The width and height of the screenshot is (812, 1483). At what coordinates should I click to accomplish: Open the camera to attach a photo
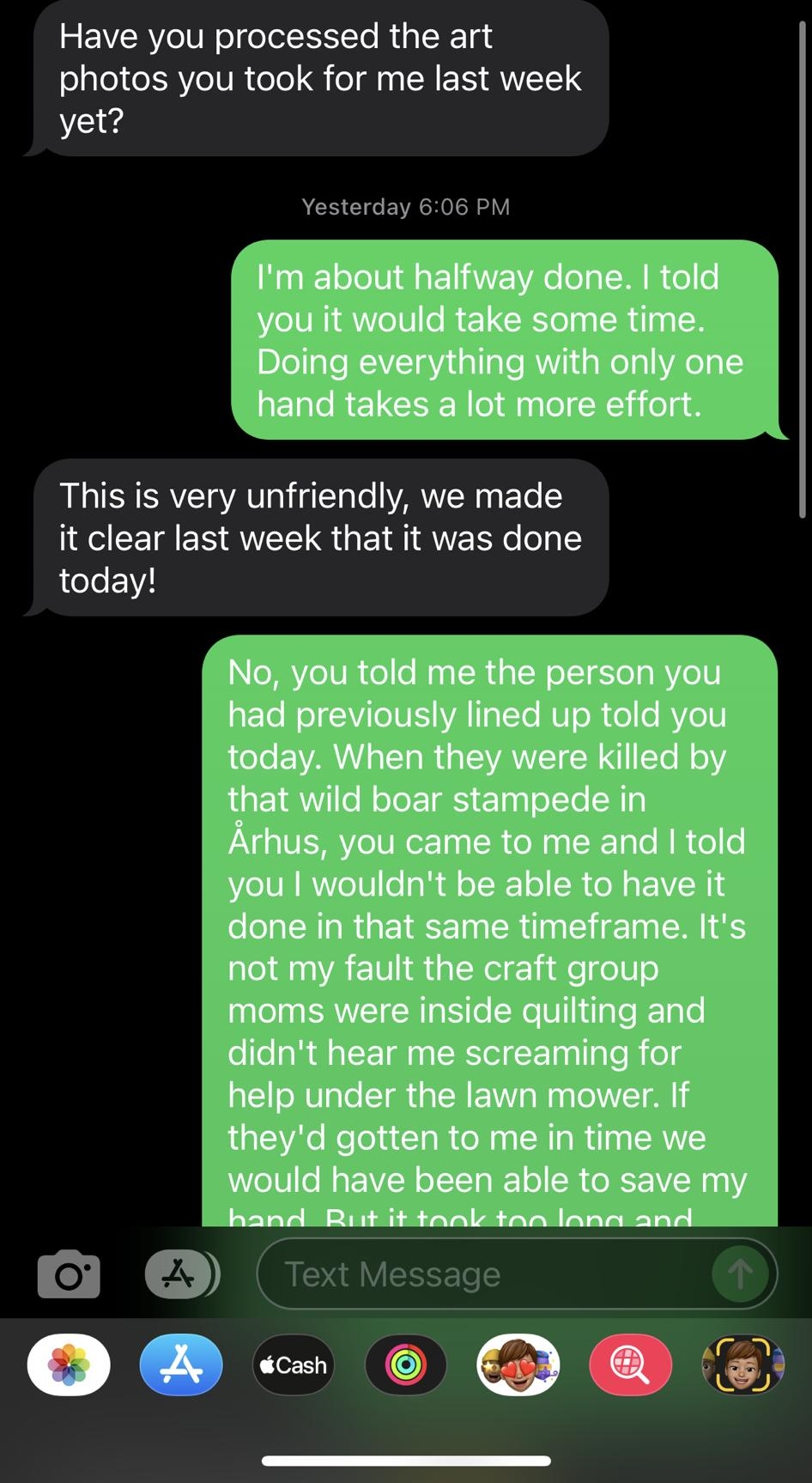pos(69,1274)
